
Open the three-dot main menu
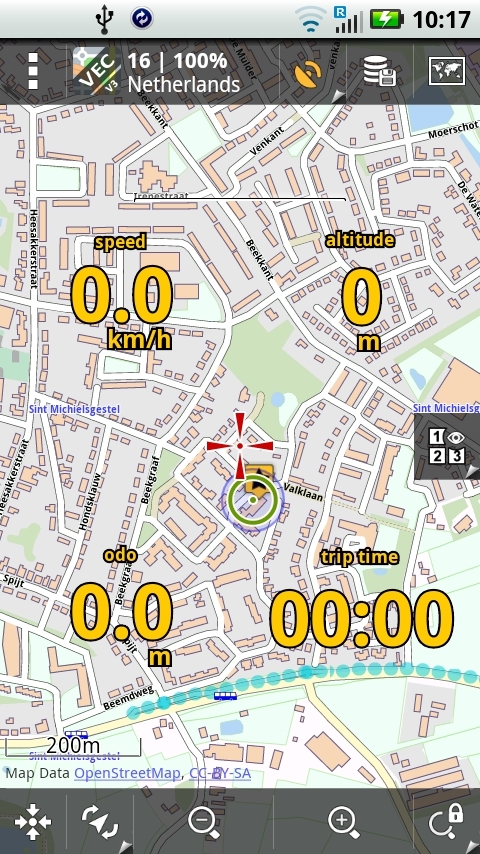pyautogui.click(x=33, y=71)
